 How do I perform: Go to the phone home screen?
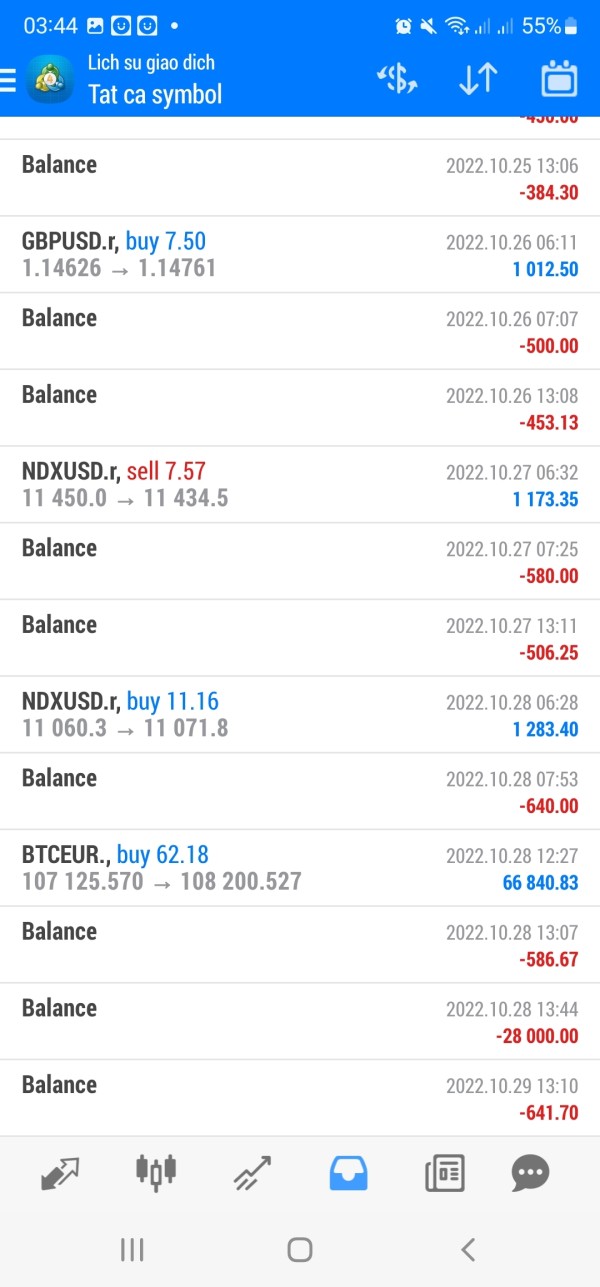(x=300, y=1248)
